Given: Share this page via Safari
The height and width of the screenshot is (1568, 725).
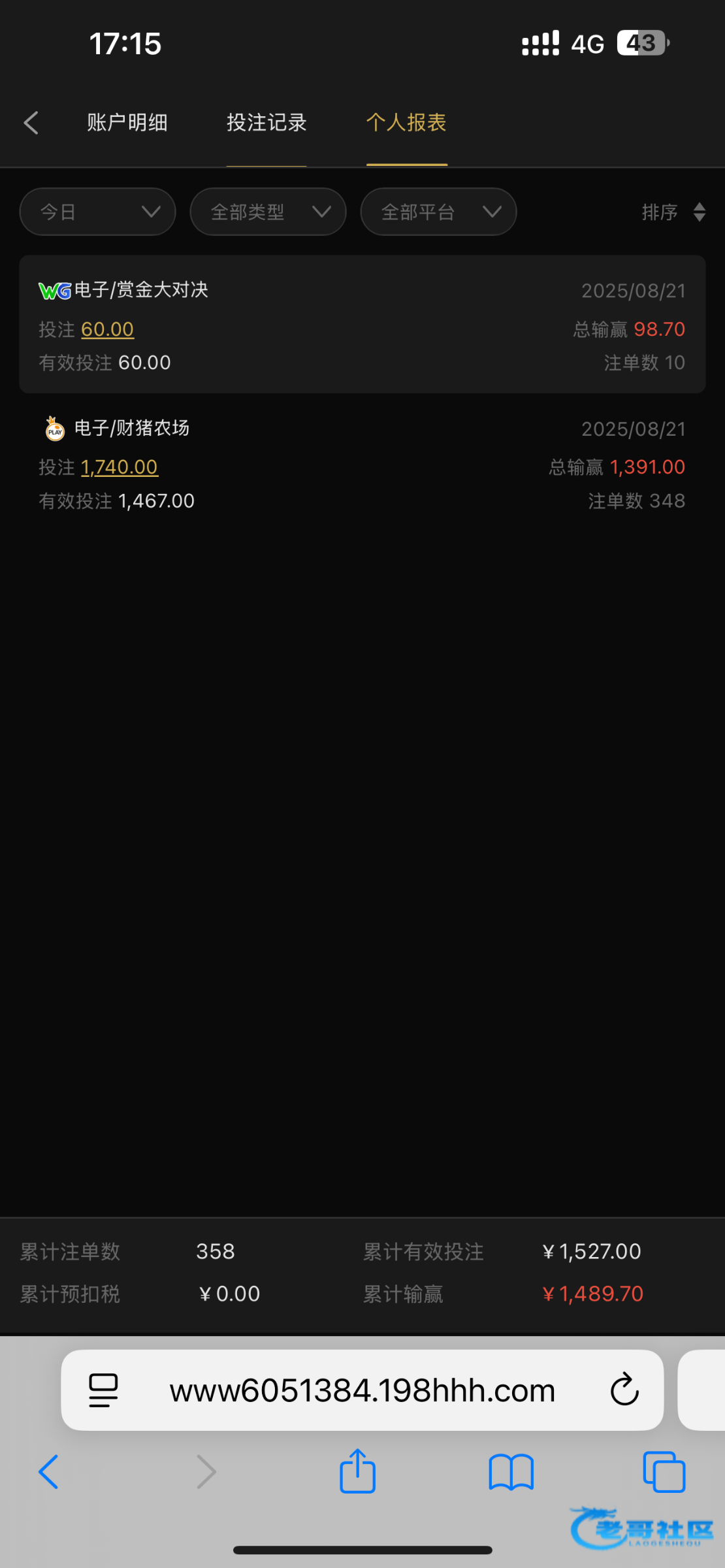Looking at the screenshot, I should click(x=357, y=1471).
